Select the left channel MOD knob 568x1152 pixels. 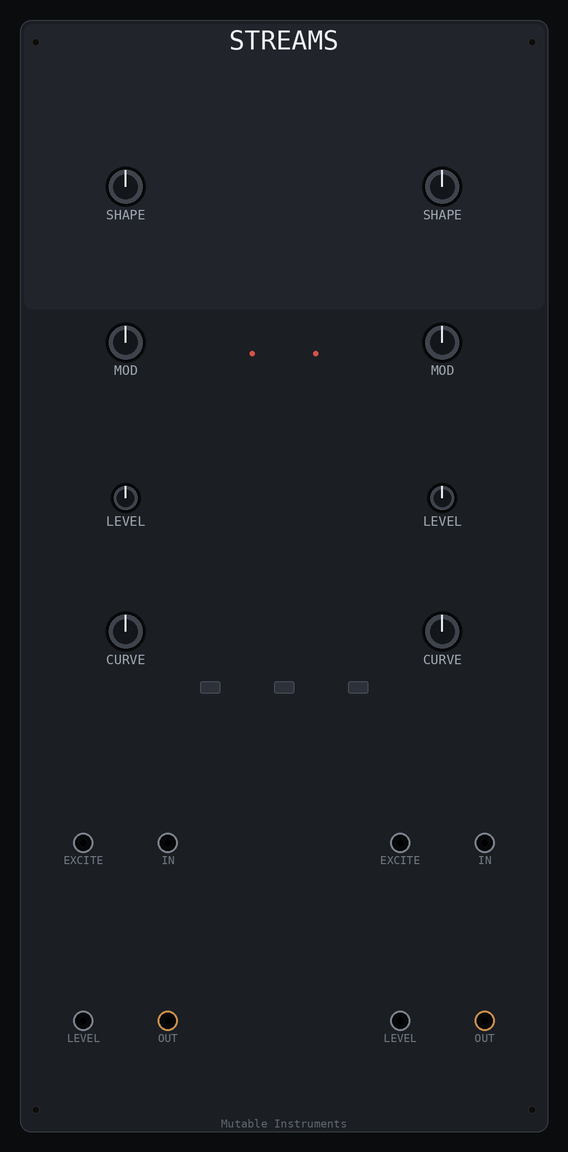(126, 342)
